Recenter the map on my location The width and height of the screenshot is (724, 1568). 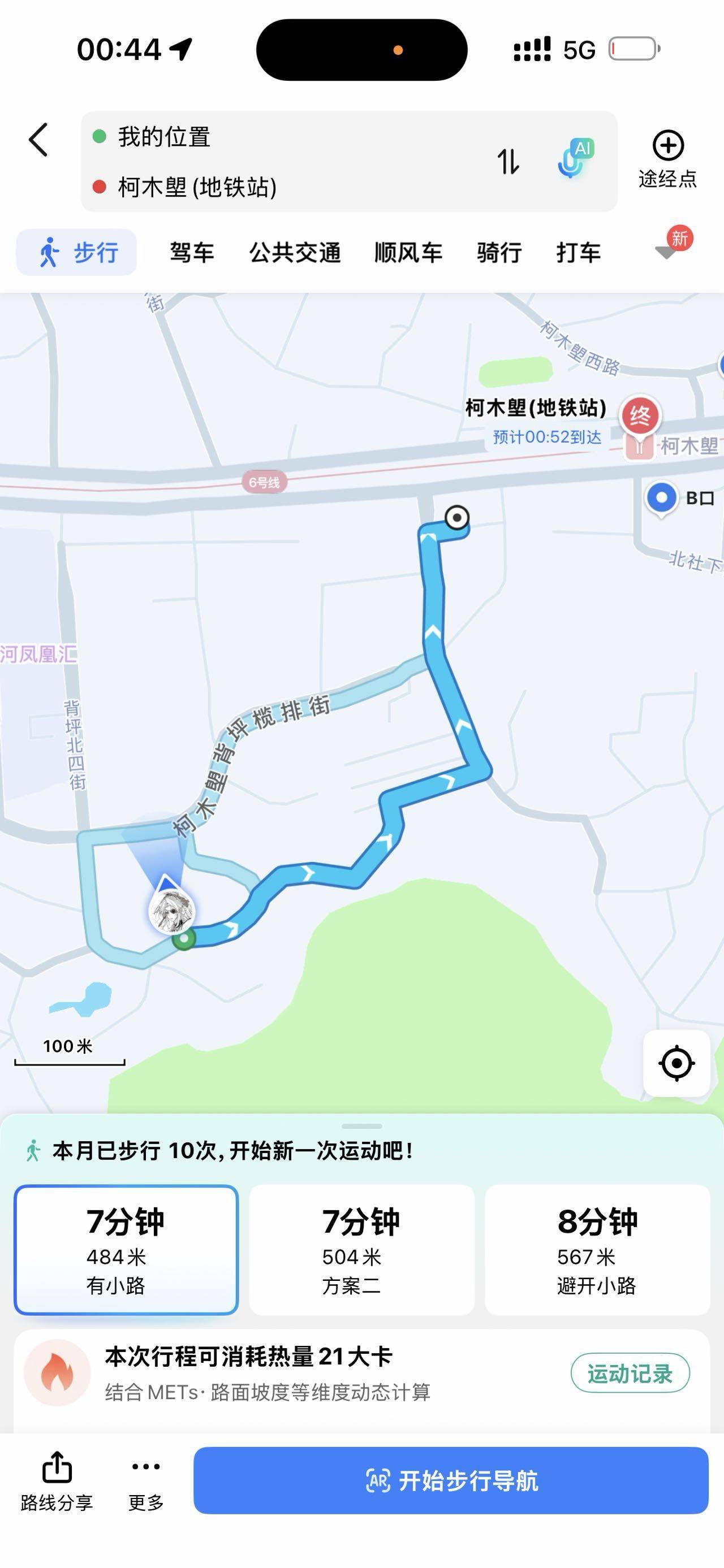tap(676, 1063)
